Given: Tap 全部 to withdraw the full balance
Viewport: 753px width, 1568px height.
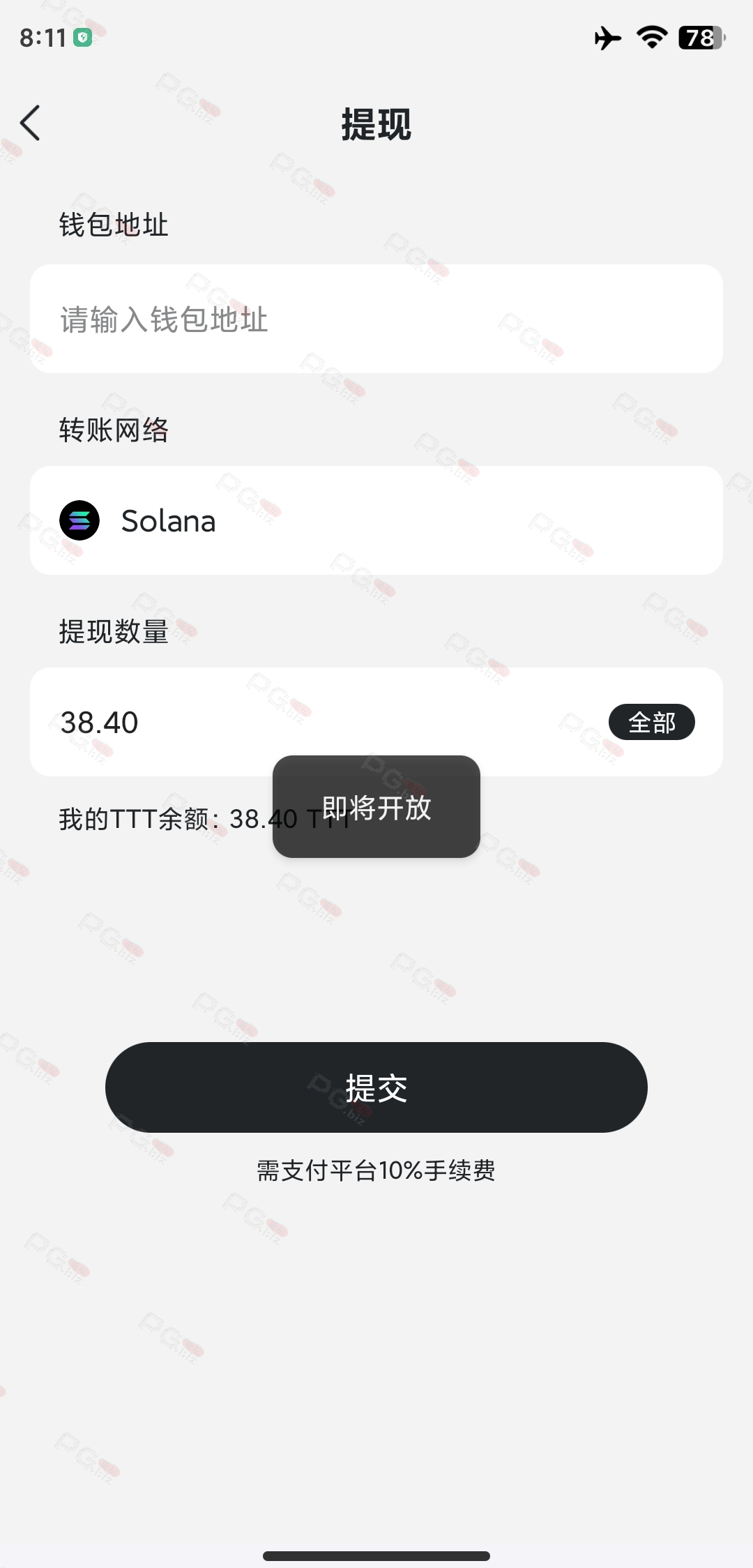Looking at the screenshot, I should (x=652, y=722).
